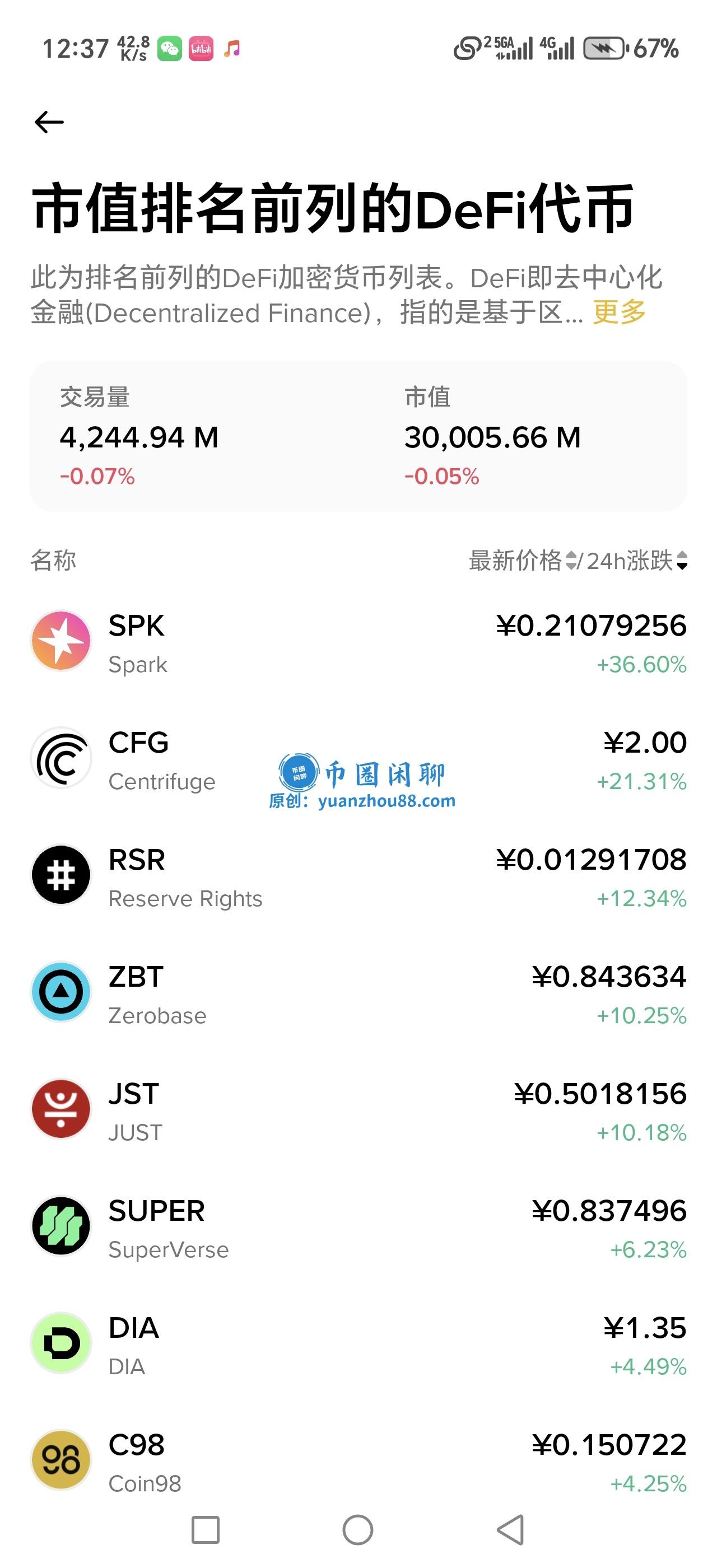This screenshot has width=717, height=1568.
Task: Open the SUPER SuperVerse token row
Action: tap(358, 1228)
